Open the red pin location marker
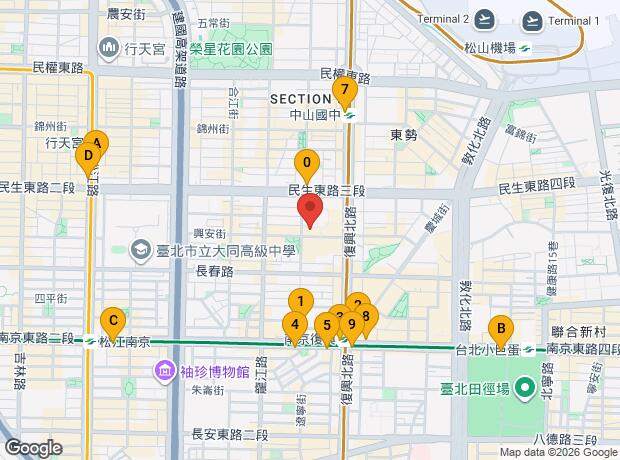 pyautogui.click(x=310, y=210)
